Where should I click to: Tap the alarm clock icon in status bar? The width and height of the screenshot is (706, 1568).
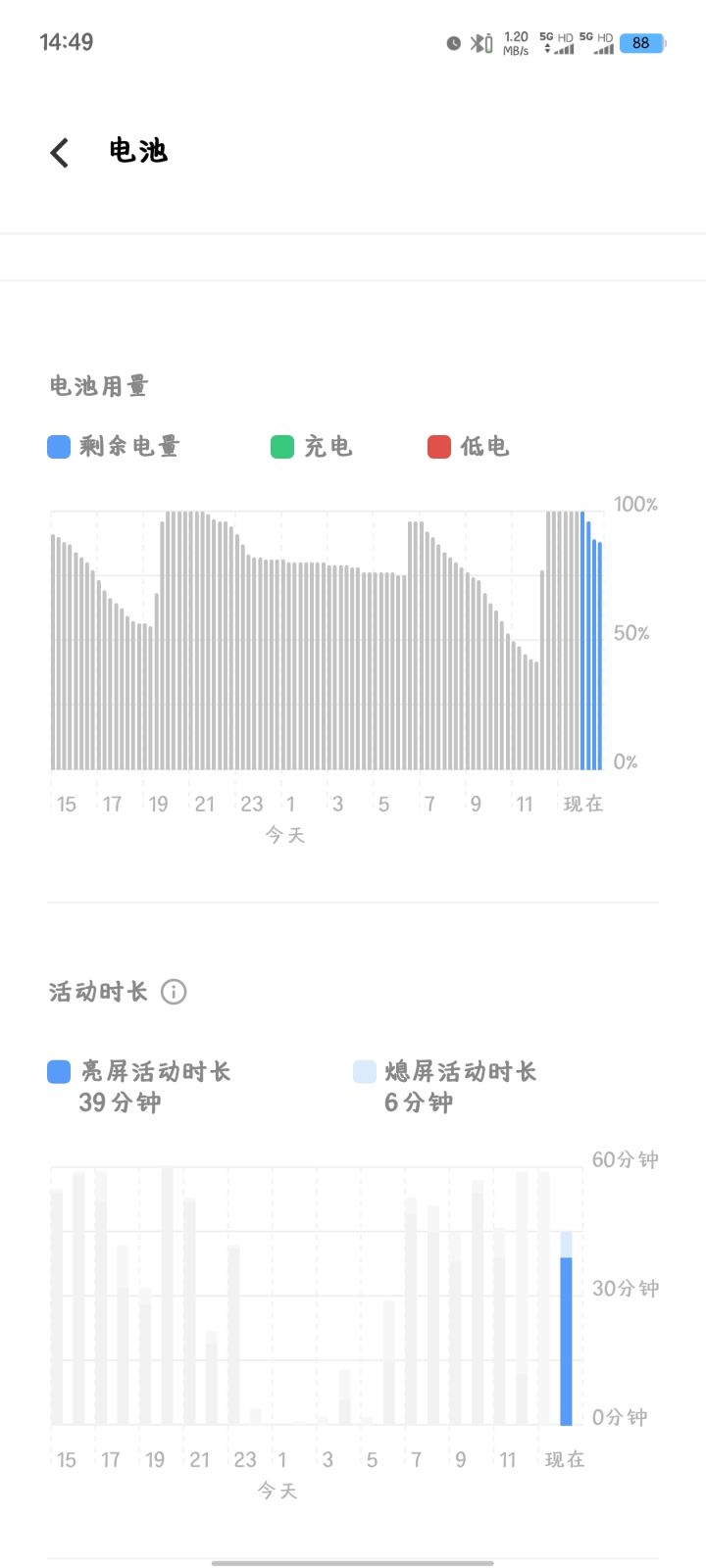452,42
